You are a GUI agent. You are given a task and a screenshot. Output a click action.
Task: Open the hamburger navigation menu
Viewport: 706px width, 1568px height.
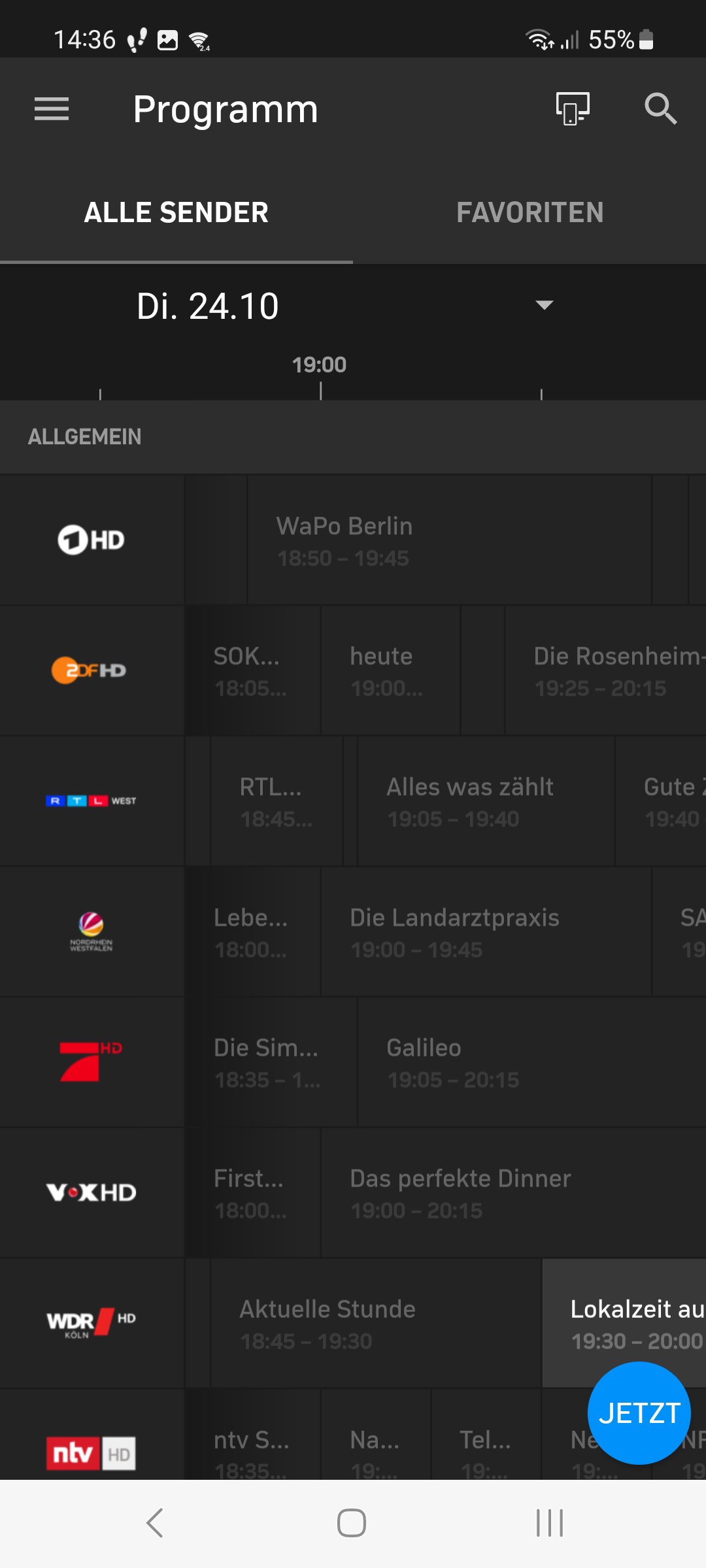pos(52,108)
